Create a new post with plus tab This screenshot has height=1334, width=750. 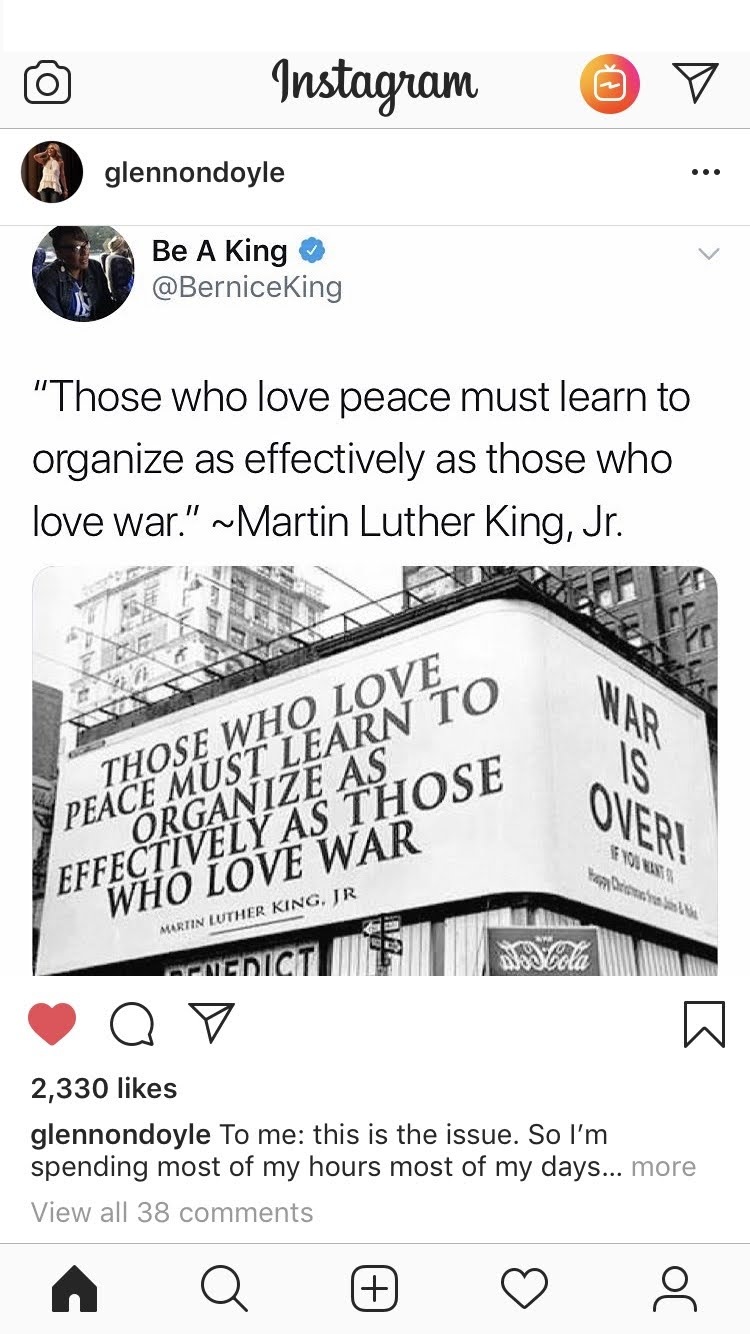click(x=374, y=1289)
